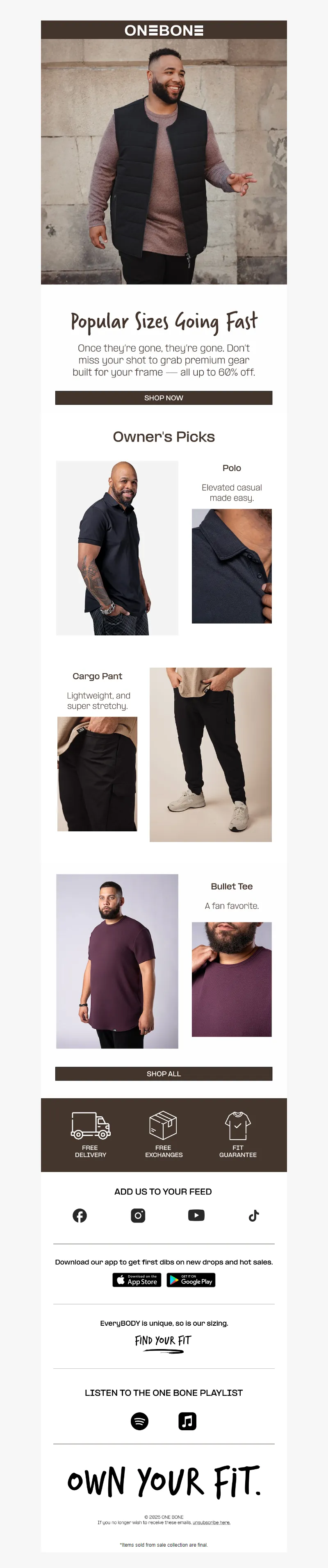The width and height of the screenshot is (328, 1568).
Task: Tap the SHOP NOW button
Action: point(164,398)
